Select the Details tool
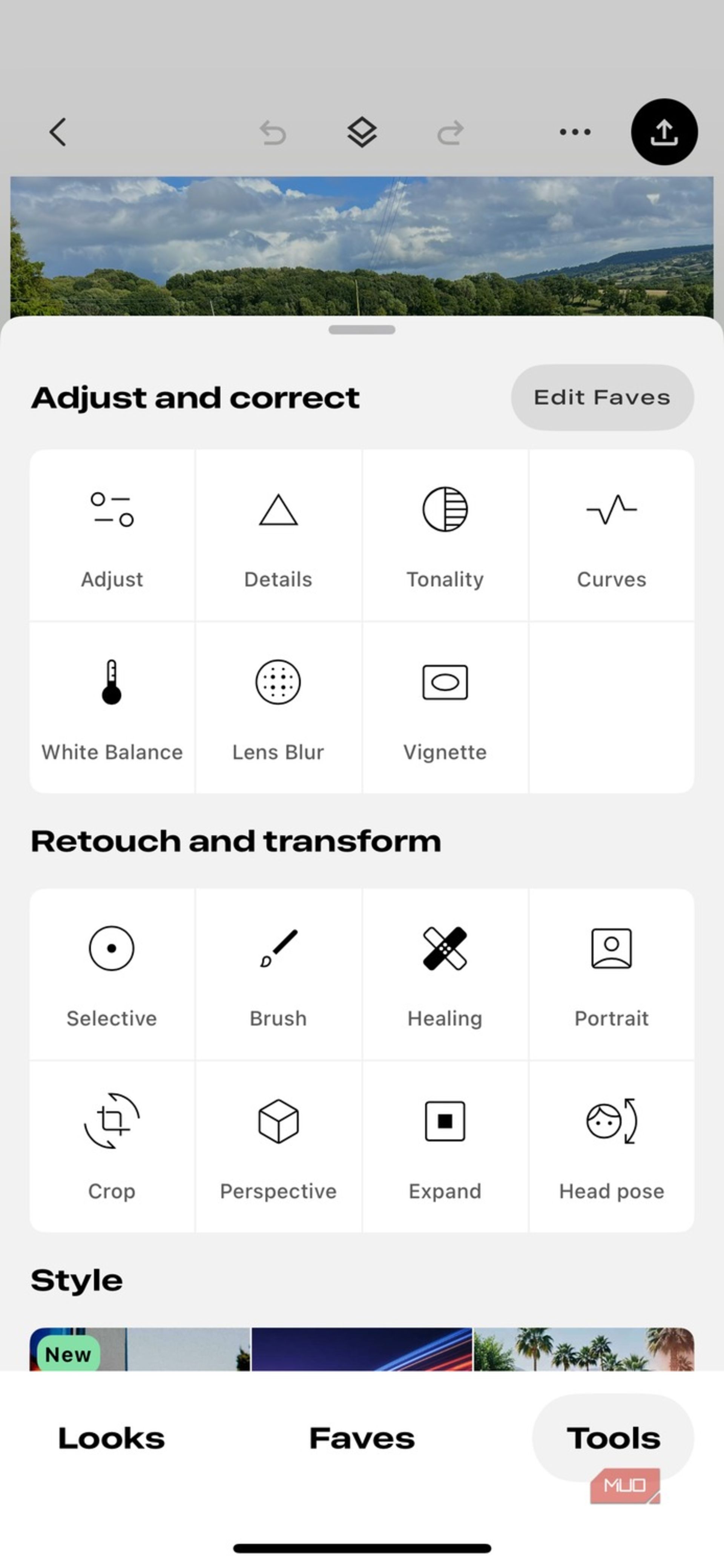 [x=278, y=535]
